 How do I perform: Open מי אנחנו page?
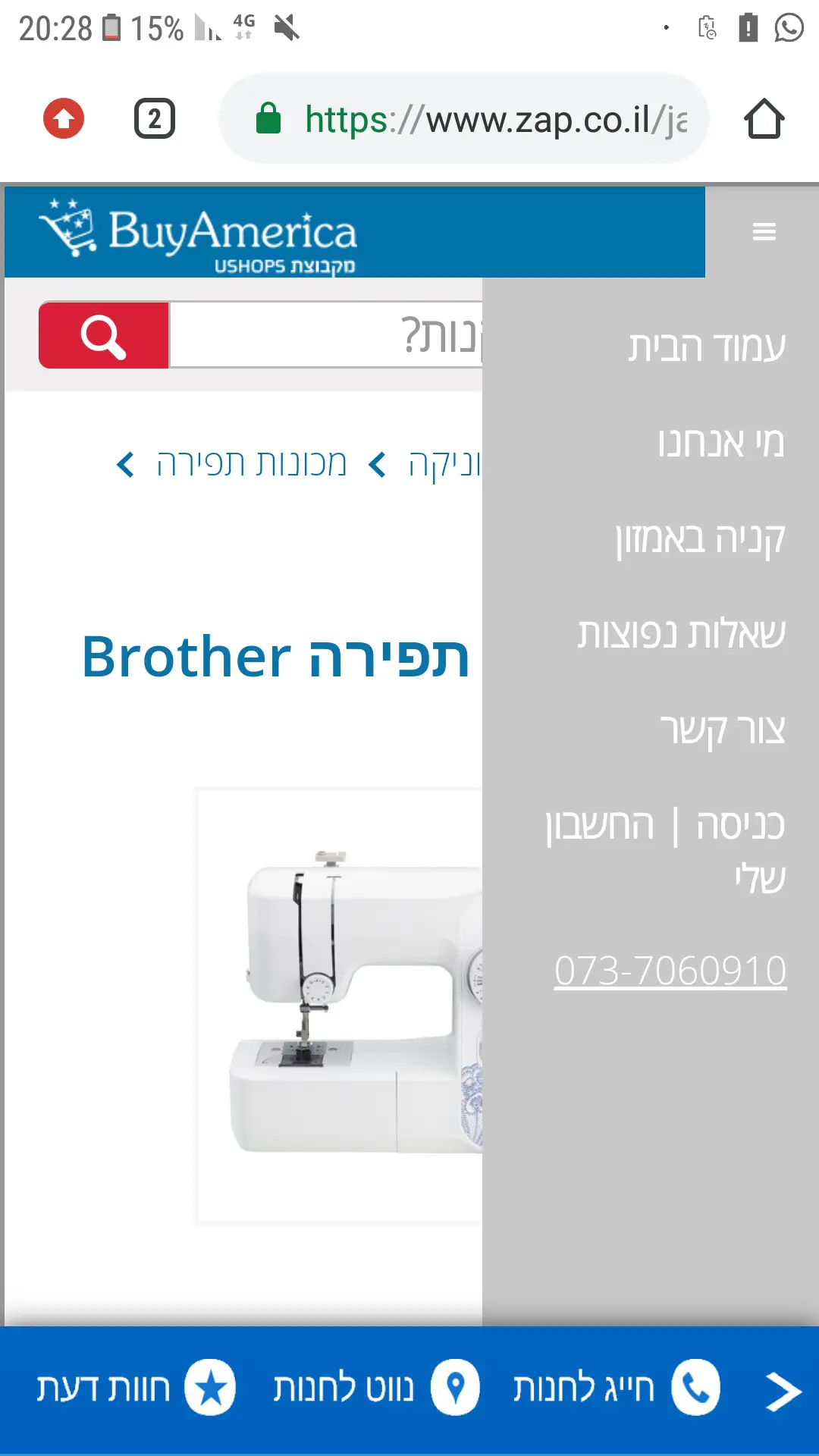(720, 443)
